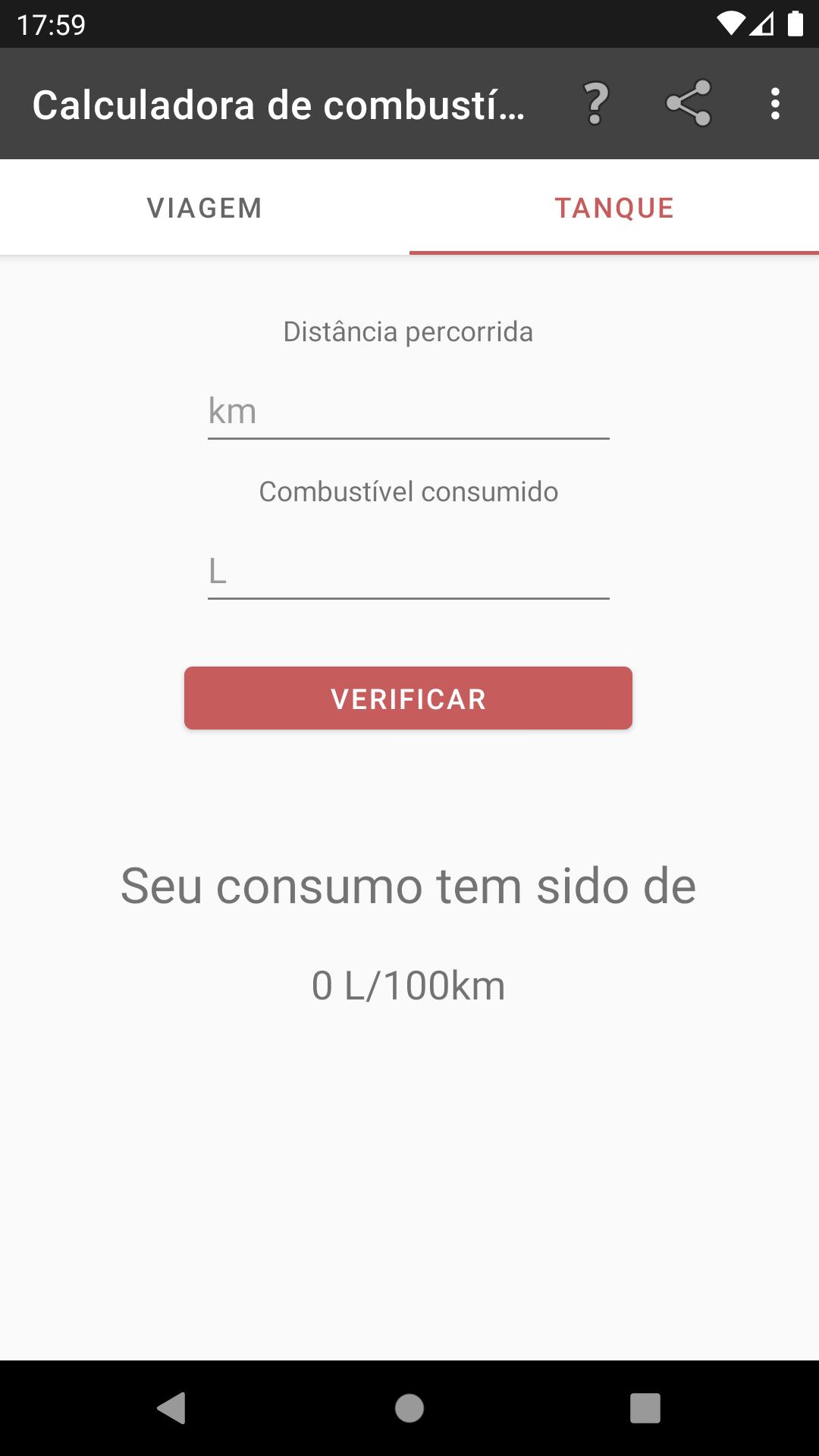Tap the km distance field
This screenshot has width=819, height=1456.
[409, 412]
